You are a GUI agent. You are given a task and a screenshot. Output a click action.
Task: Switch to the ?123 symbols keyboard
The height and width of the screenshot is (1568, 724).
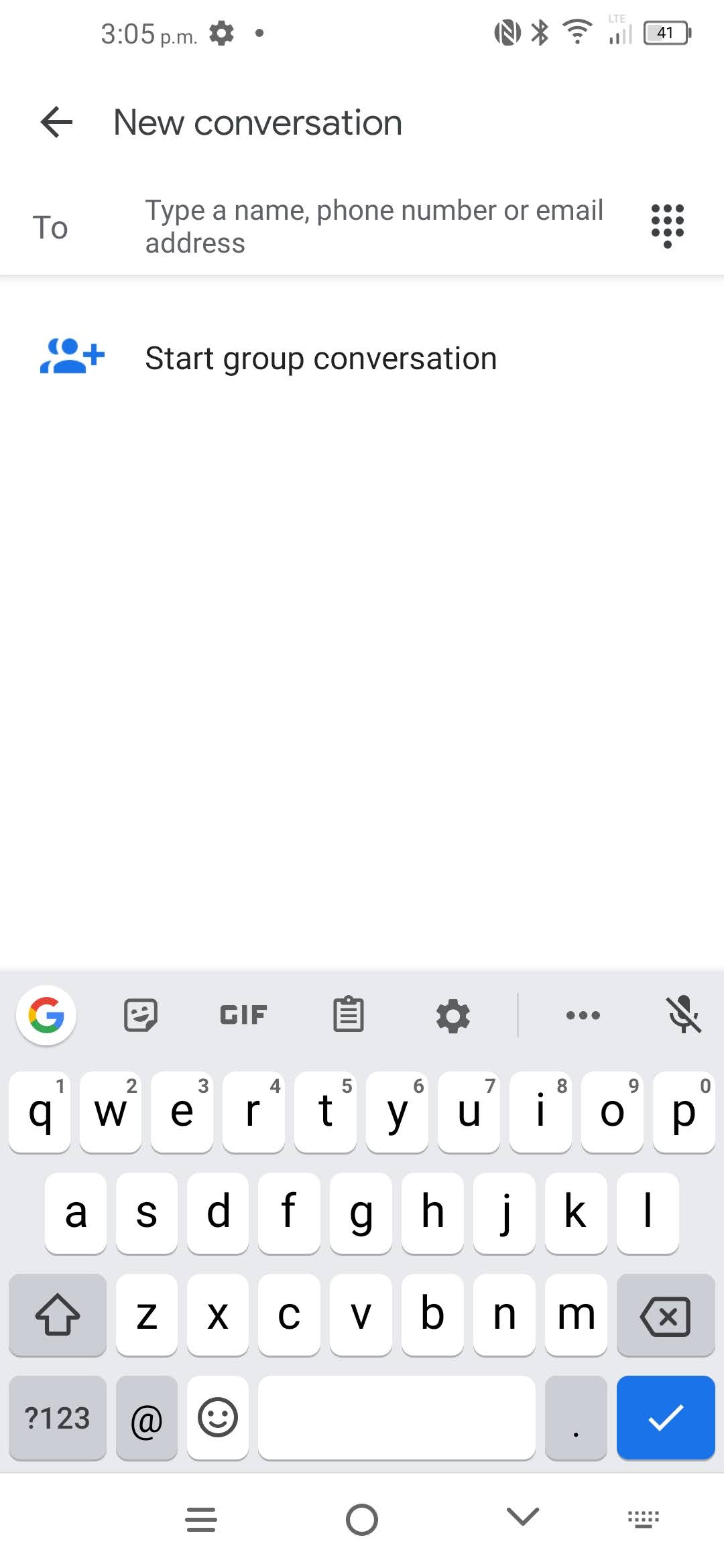57,1417
